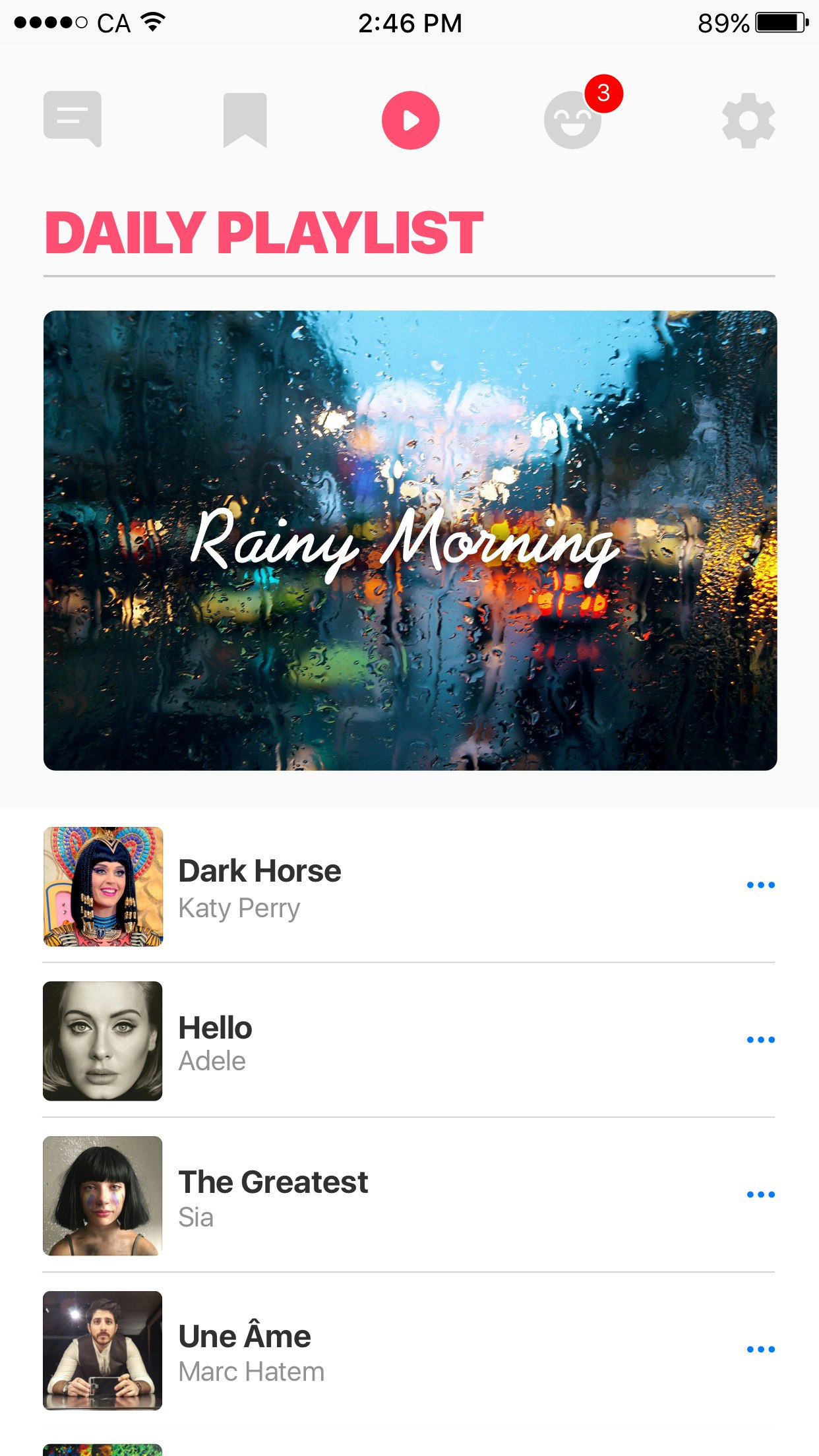This screenshot has width=819, height=1456.
Task: Select the Dark Horse song row
Action: tap(330, 887)
